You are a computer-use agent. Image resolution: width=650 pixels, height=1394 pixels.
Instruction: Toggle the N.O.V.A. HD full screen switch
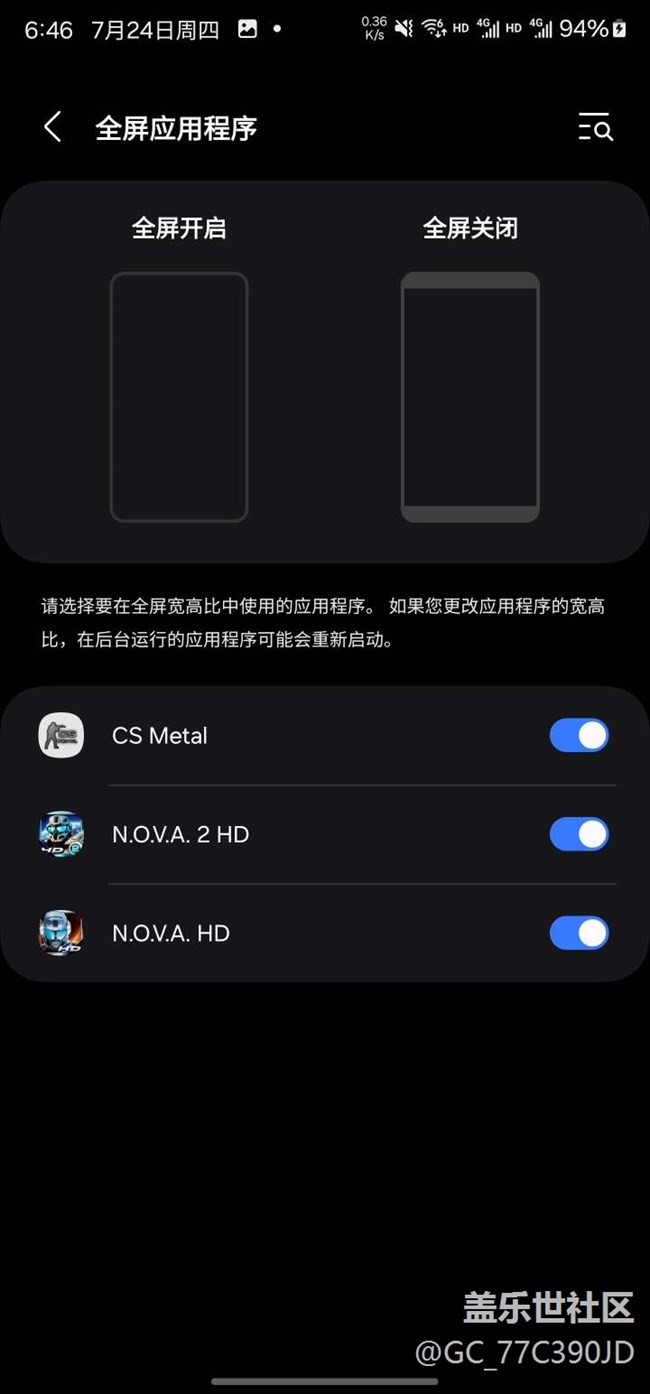point(579,933)
